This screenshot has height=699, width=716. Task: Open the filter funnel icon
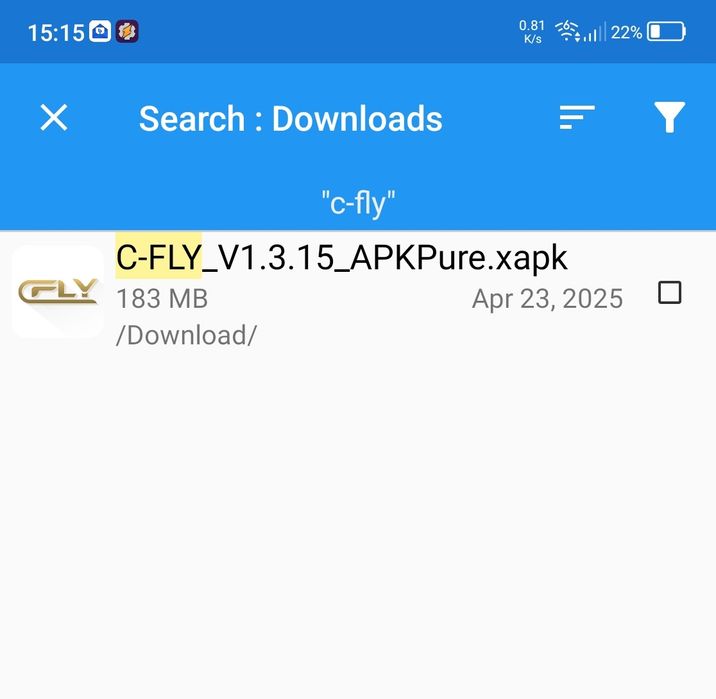[669, 118]
